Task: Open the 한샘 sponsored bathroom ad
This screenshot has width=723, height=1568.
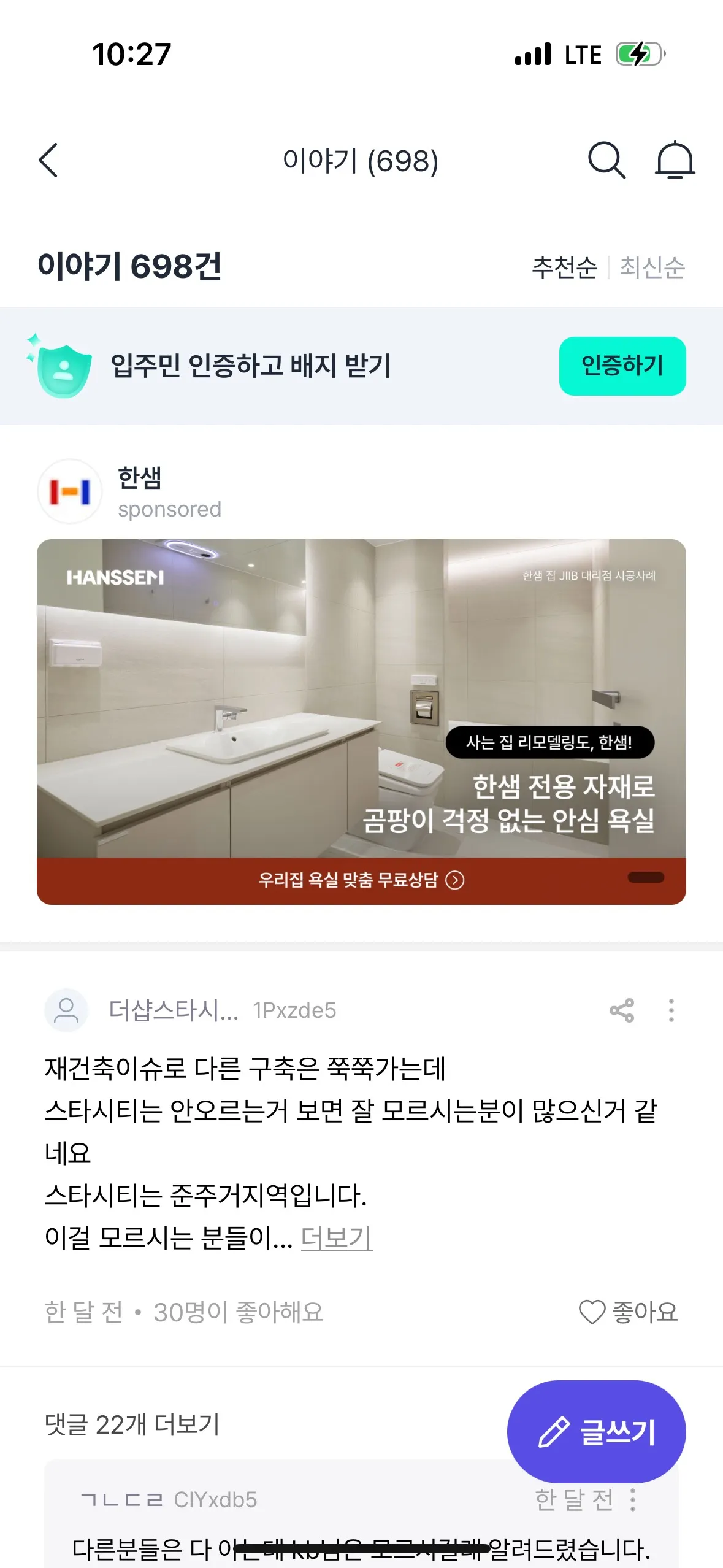Action: tap(361, 698)
